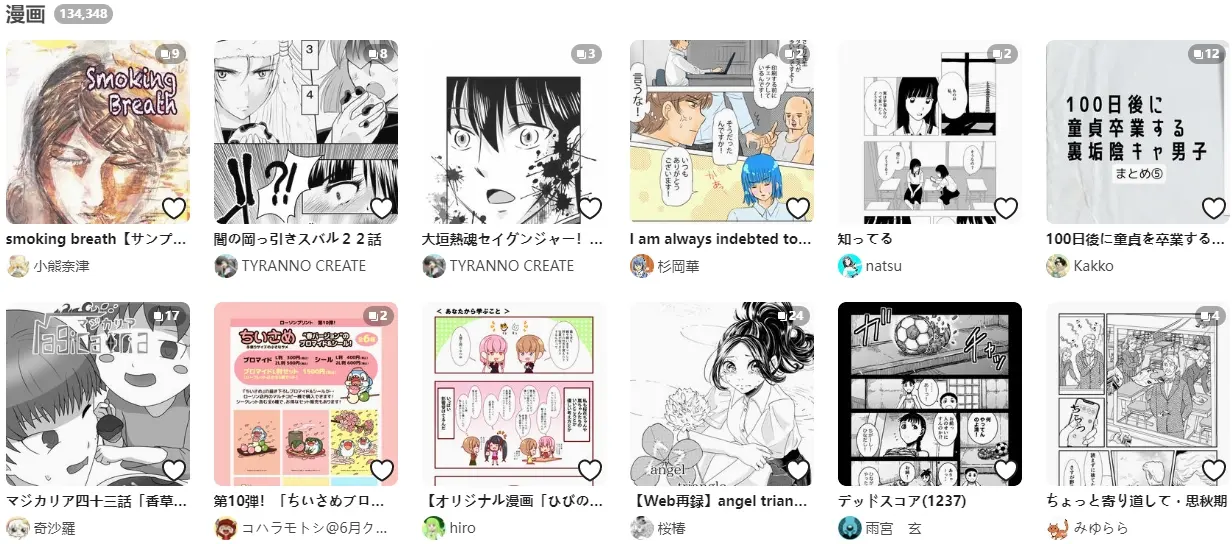Like the '知ってる' manga by natsu
1232x544 pixels.
(1006, 208)
